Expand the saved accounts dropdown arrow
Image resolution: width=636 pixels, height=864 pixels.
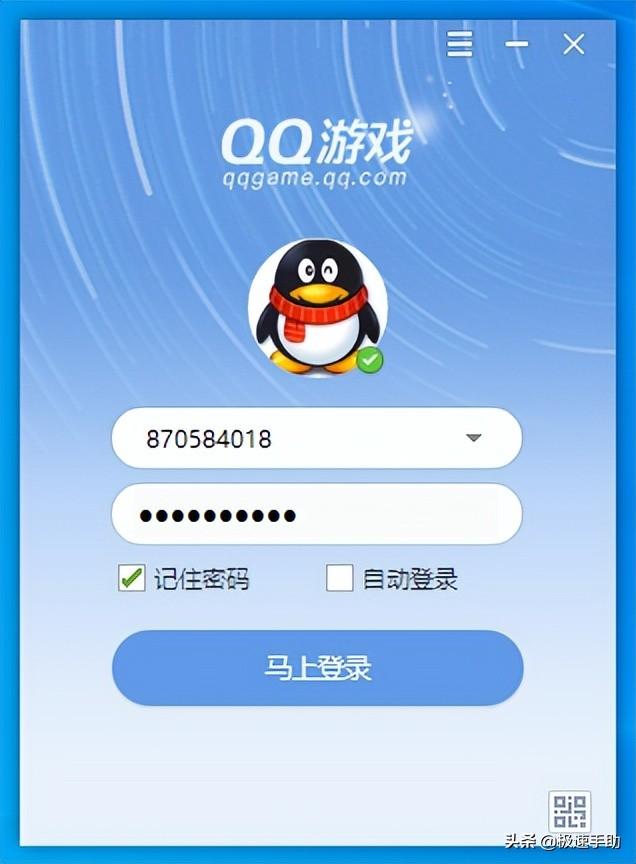tap(474, 438)
